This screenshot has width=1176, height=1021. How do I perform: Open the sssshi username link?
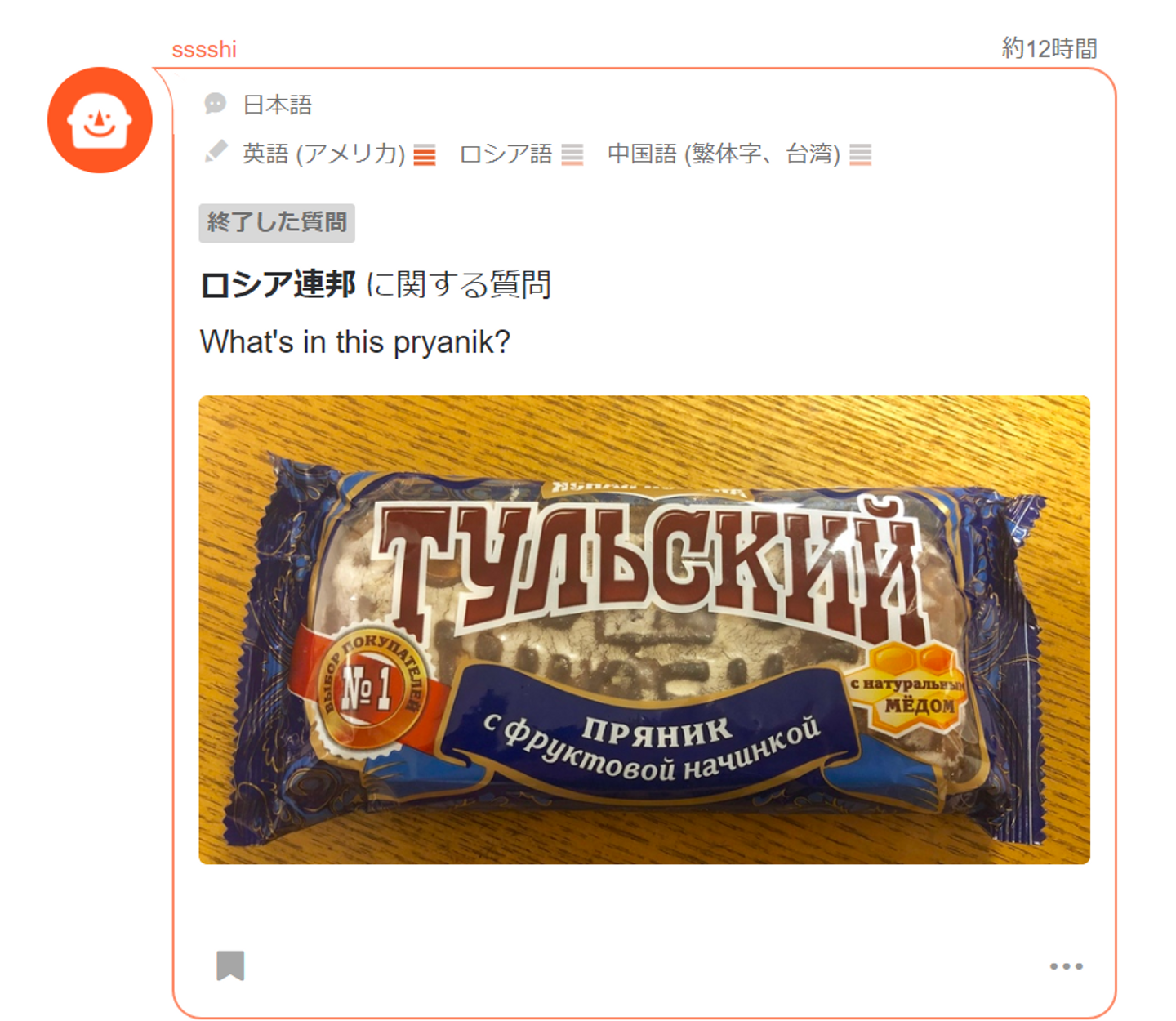tap(204, 50)
